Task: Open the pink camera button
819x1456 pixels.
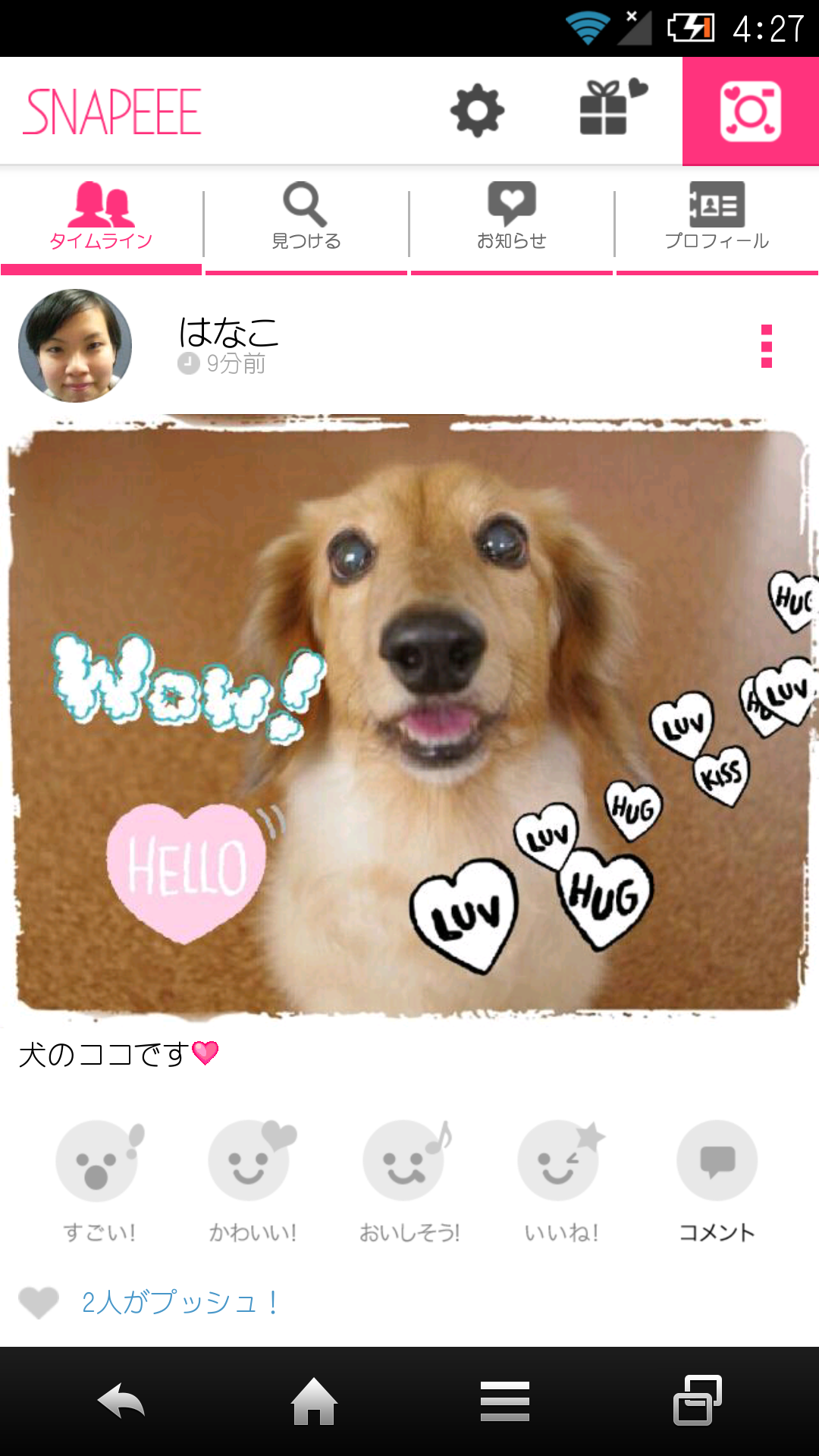Action: pyautogui.click(x=750, y=111)
